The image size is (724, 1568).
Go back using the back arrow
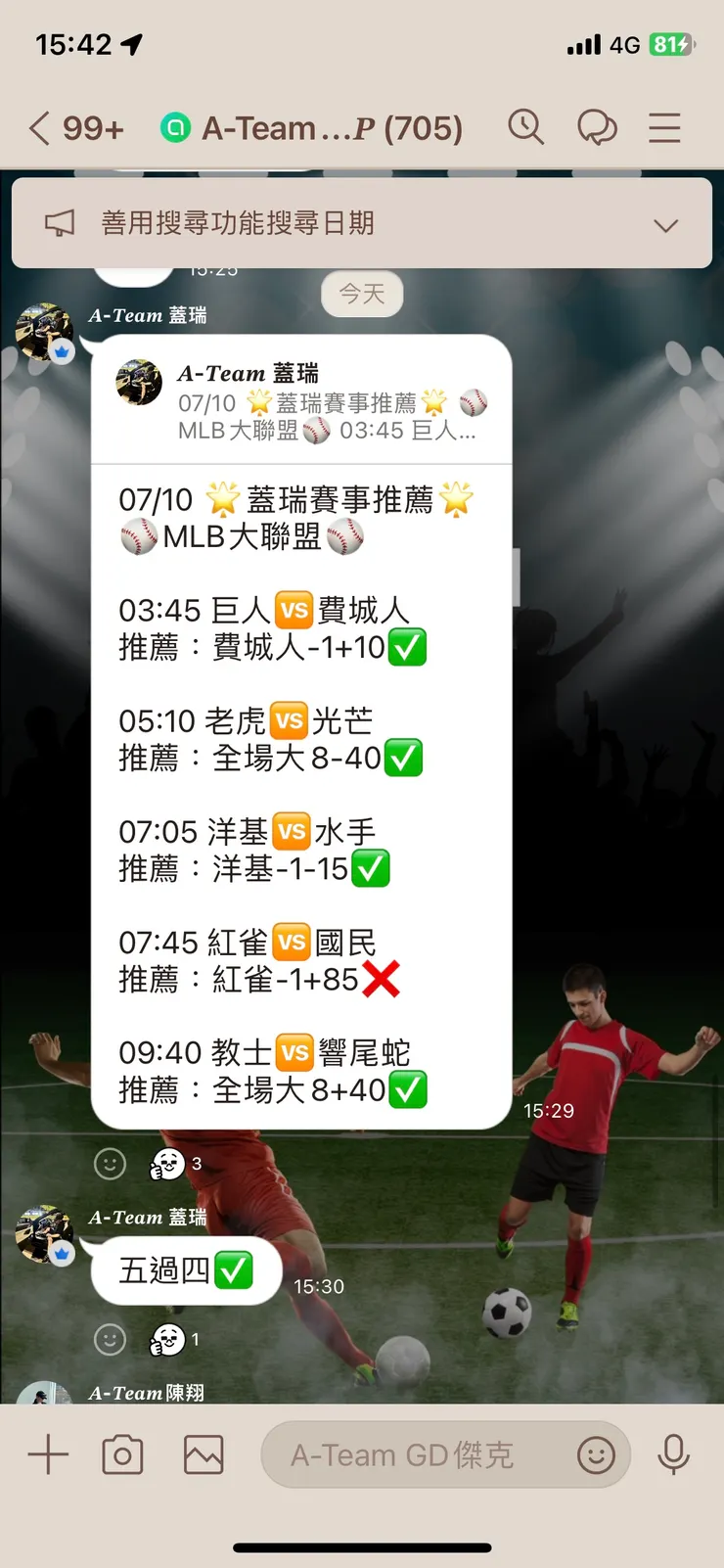37,127
